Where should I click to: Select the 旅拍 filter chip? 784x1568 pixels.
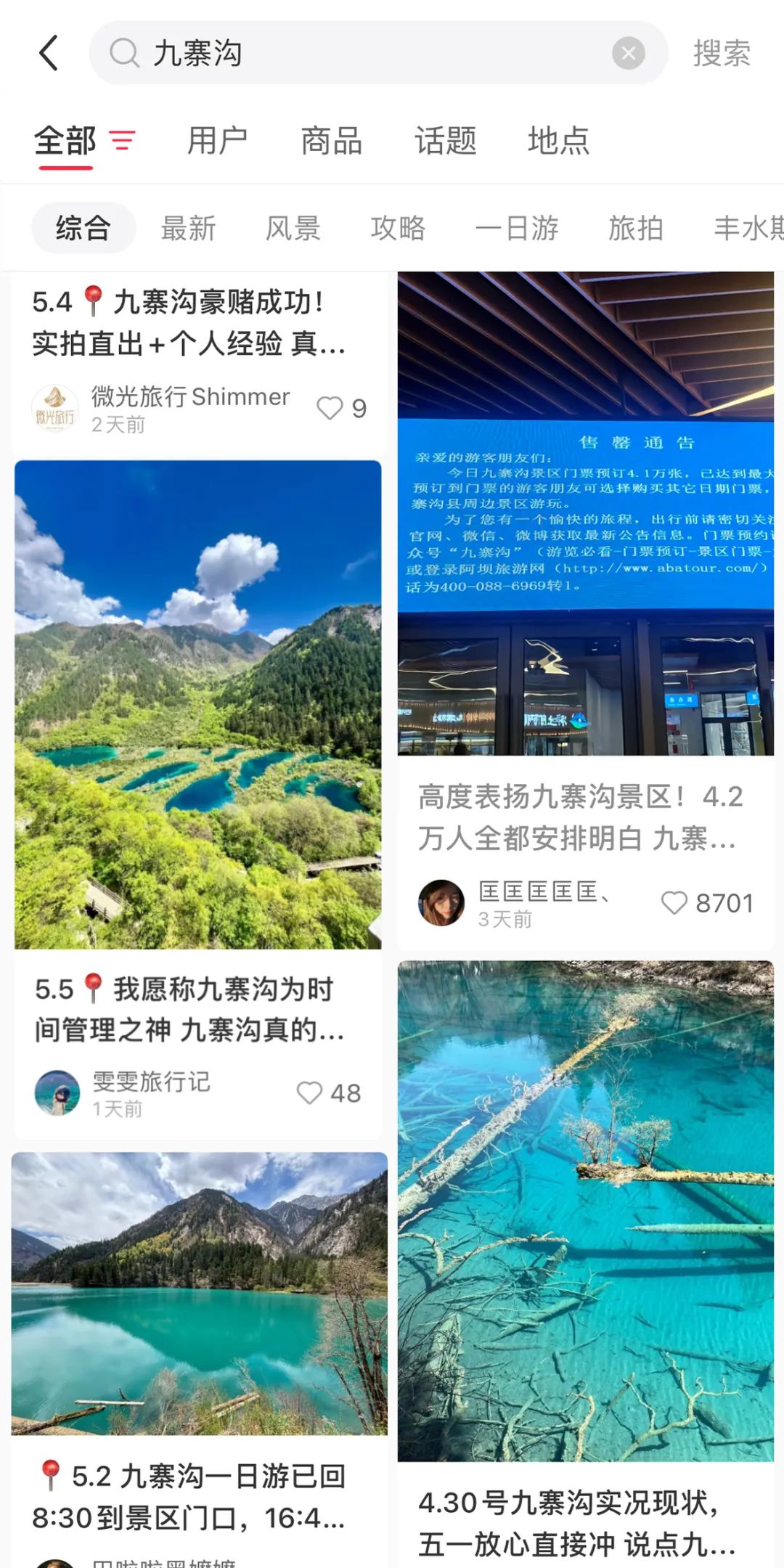[x=636, y=229]
